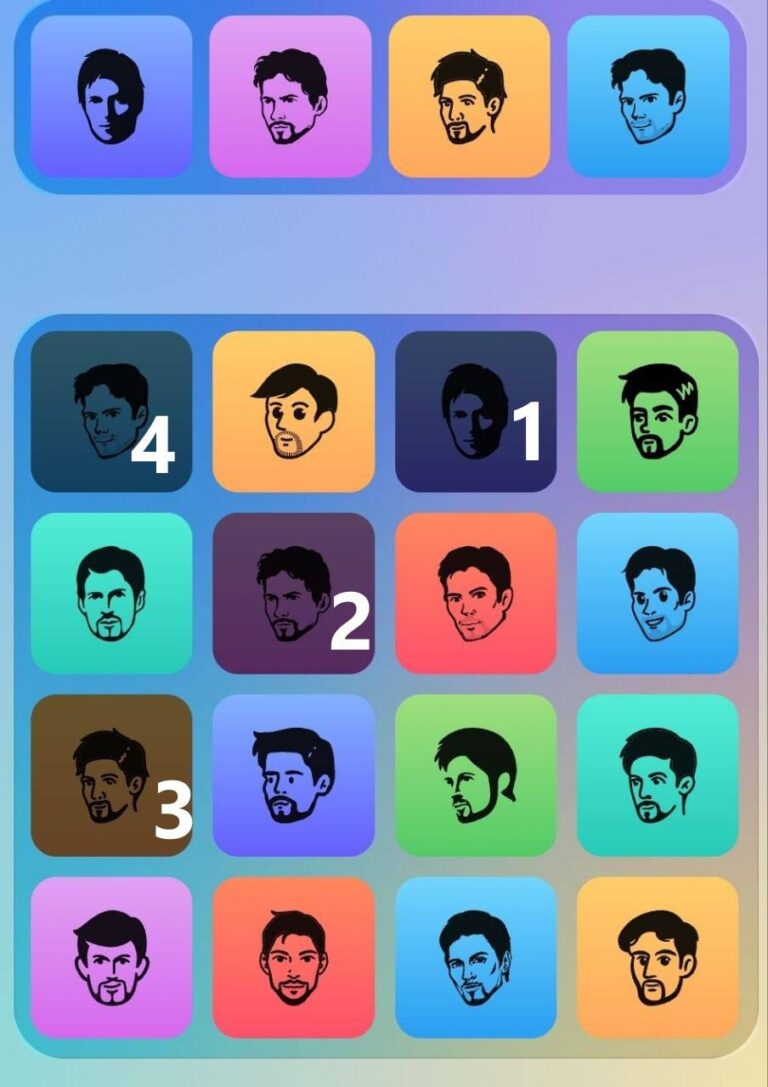This screenshot has width=768, height=1087.
Task: Select the red tile with front-facing full-bearded face
Action: coord(293,957)
